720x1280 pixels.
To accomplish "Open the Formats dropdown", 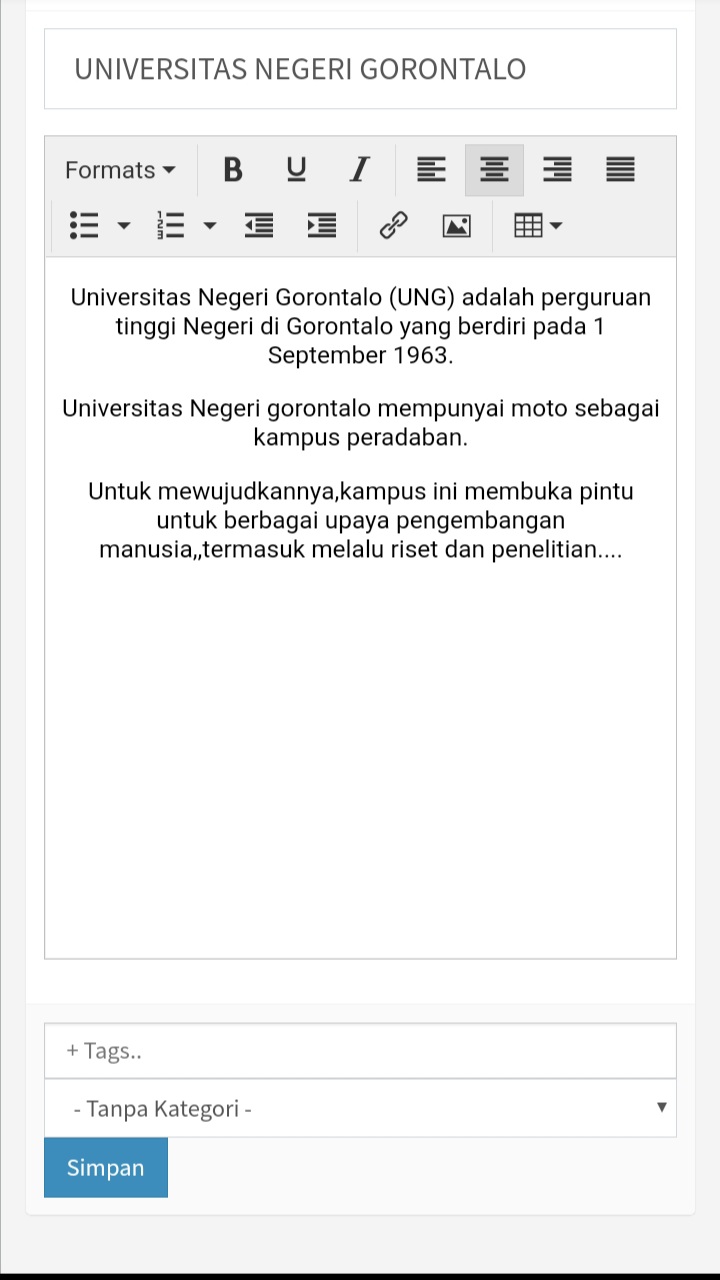I will pyautogui.click(x=120, y=170).
